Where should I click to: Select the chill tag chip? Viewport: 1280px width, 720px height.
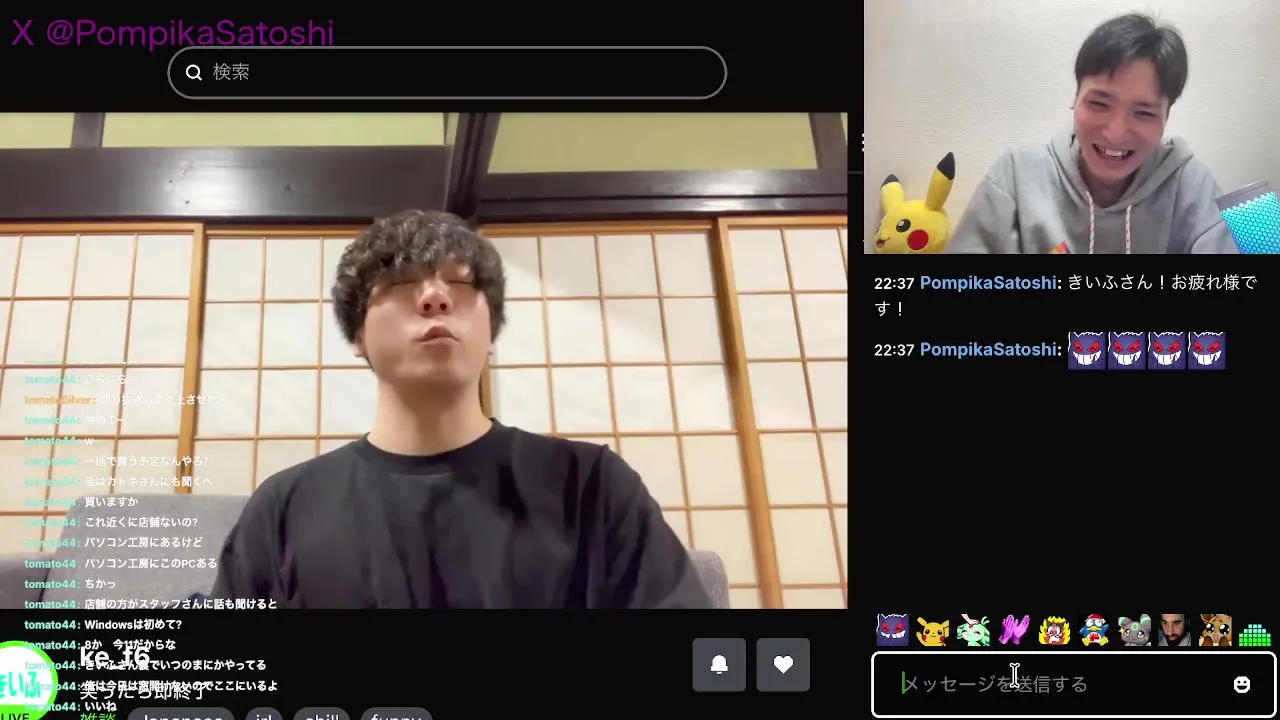click(x=322, y=716)
